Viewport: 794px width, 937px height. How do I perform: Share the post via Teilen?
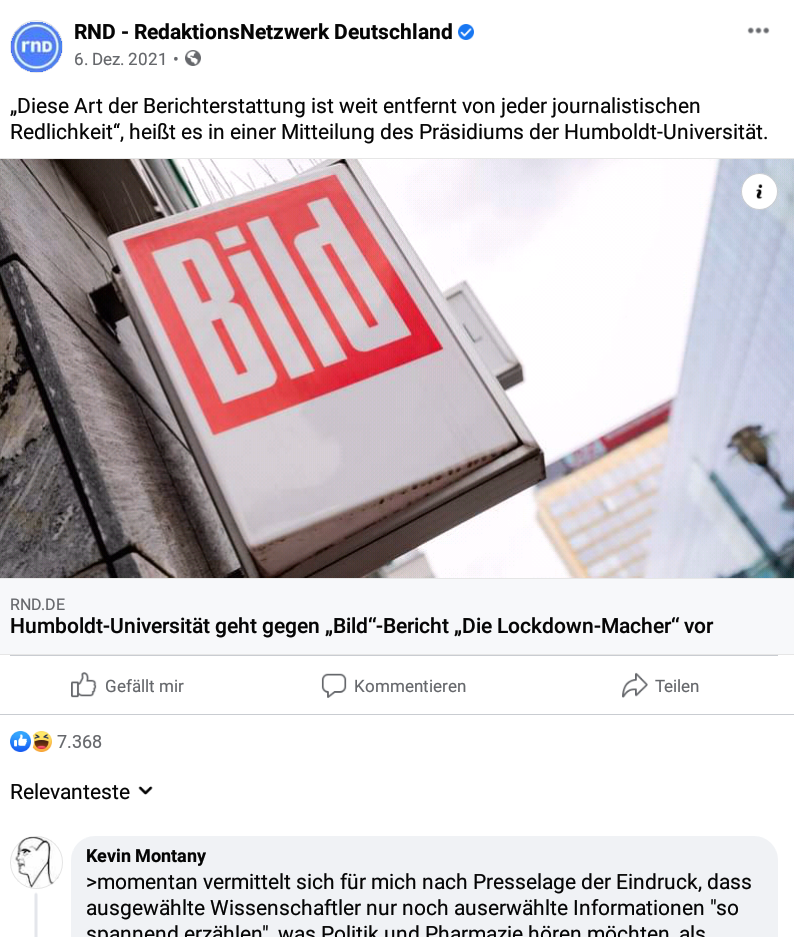tap(660, 686)
